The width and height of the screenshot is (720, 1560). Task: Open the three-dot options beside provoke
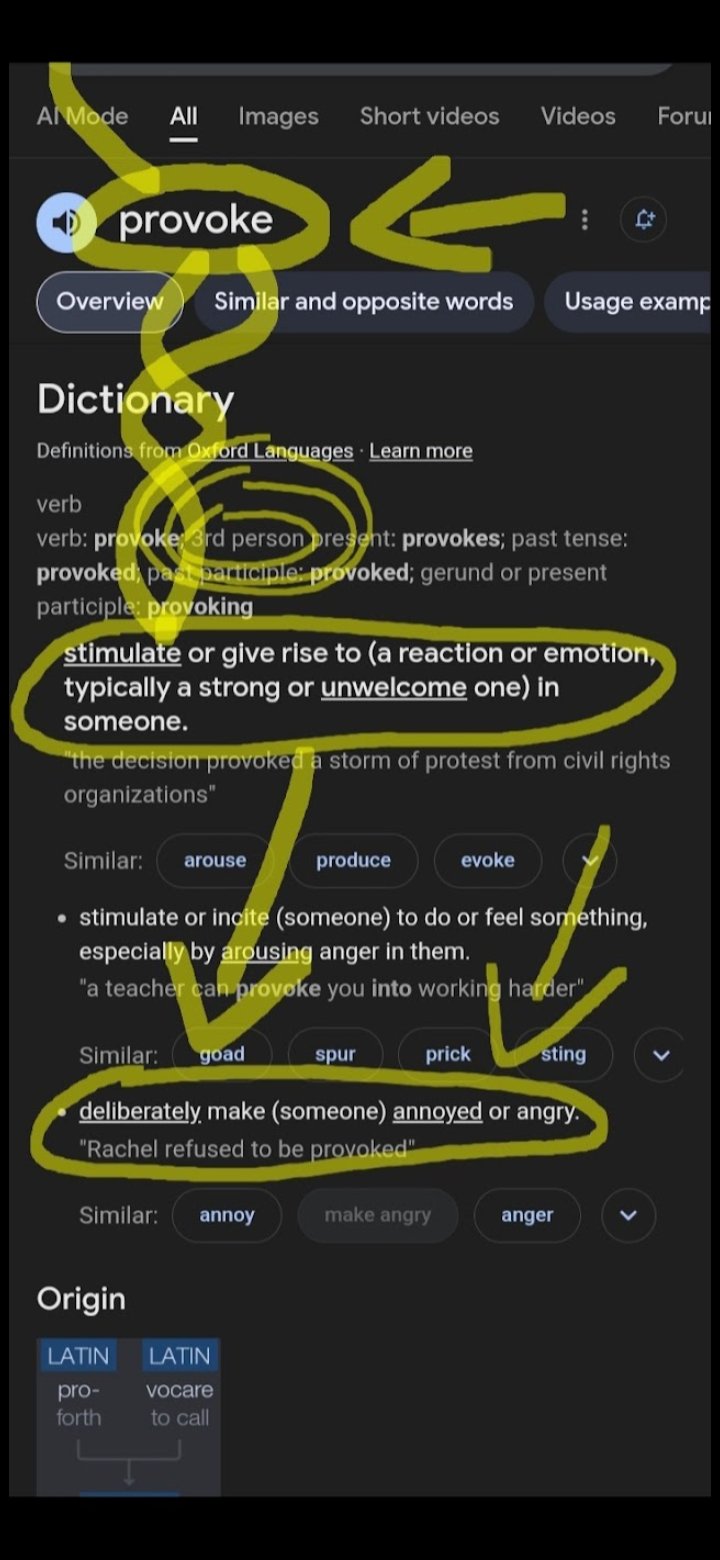[x=585, y=219]
